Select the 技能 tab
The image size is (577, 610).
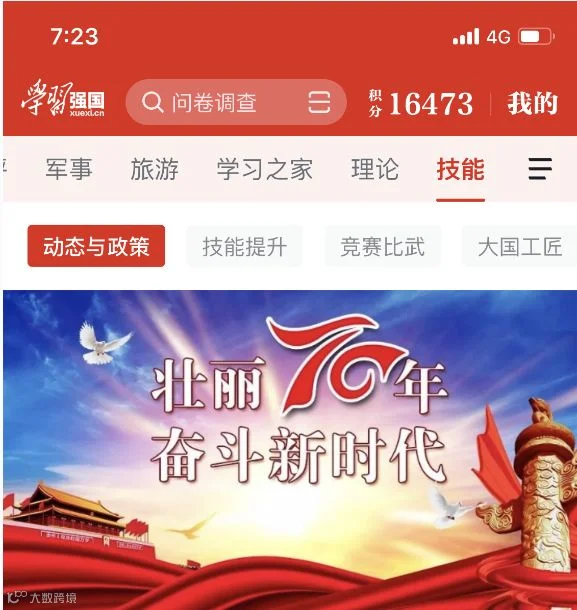460,169
